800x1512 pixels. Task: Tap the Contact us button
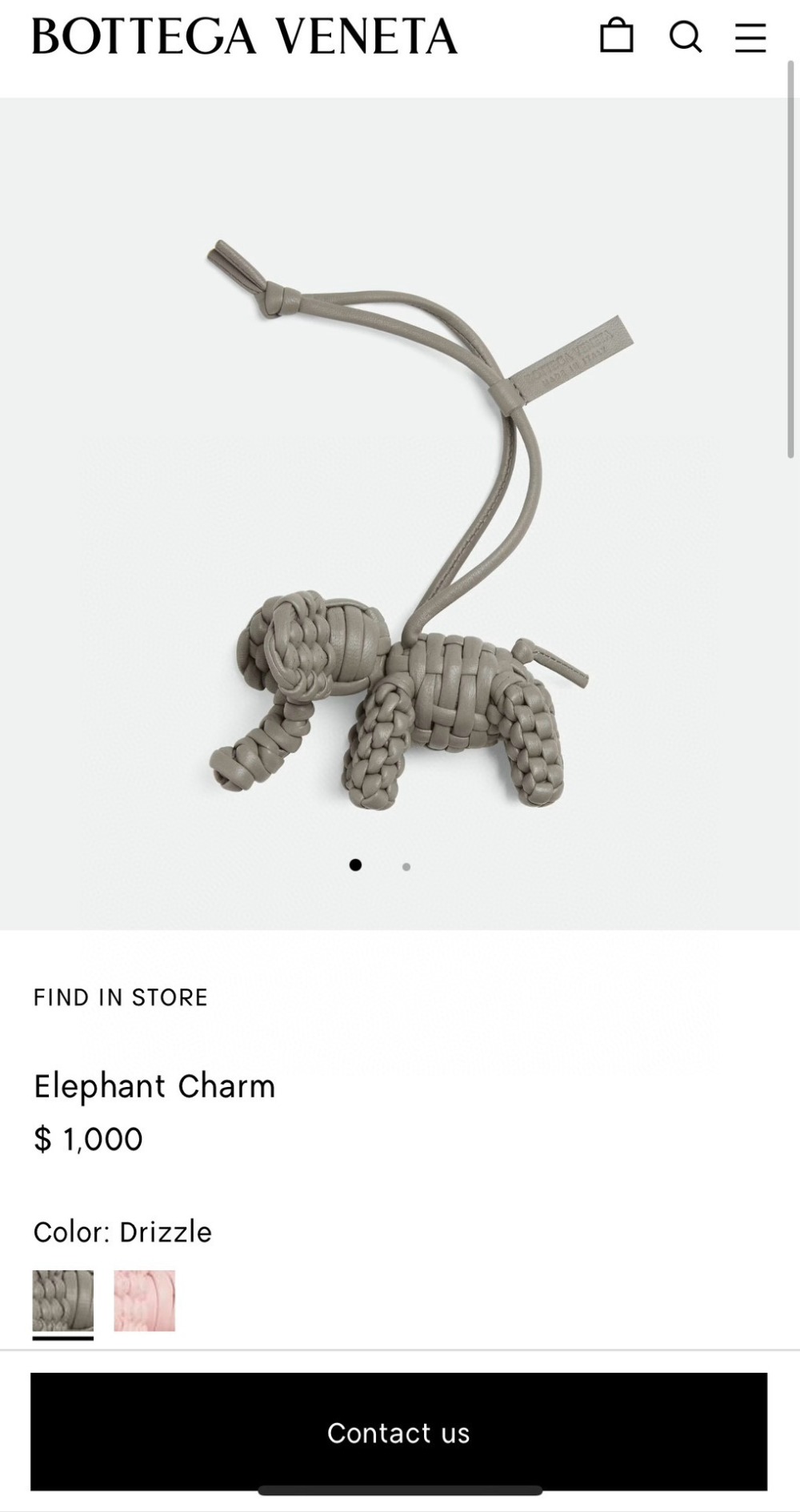point(398,1433)
